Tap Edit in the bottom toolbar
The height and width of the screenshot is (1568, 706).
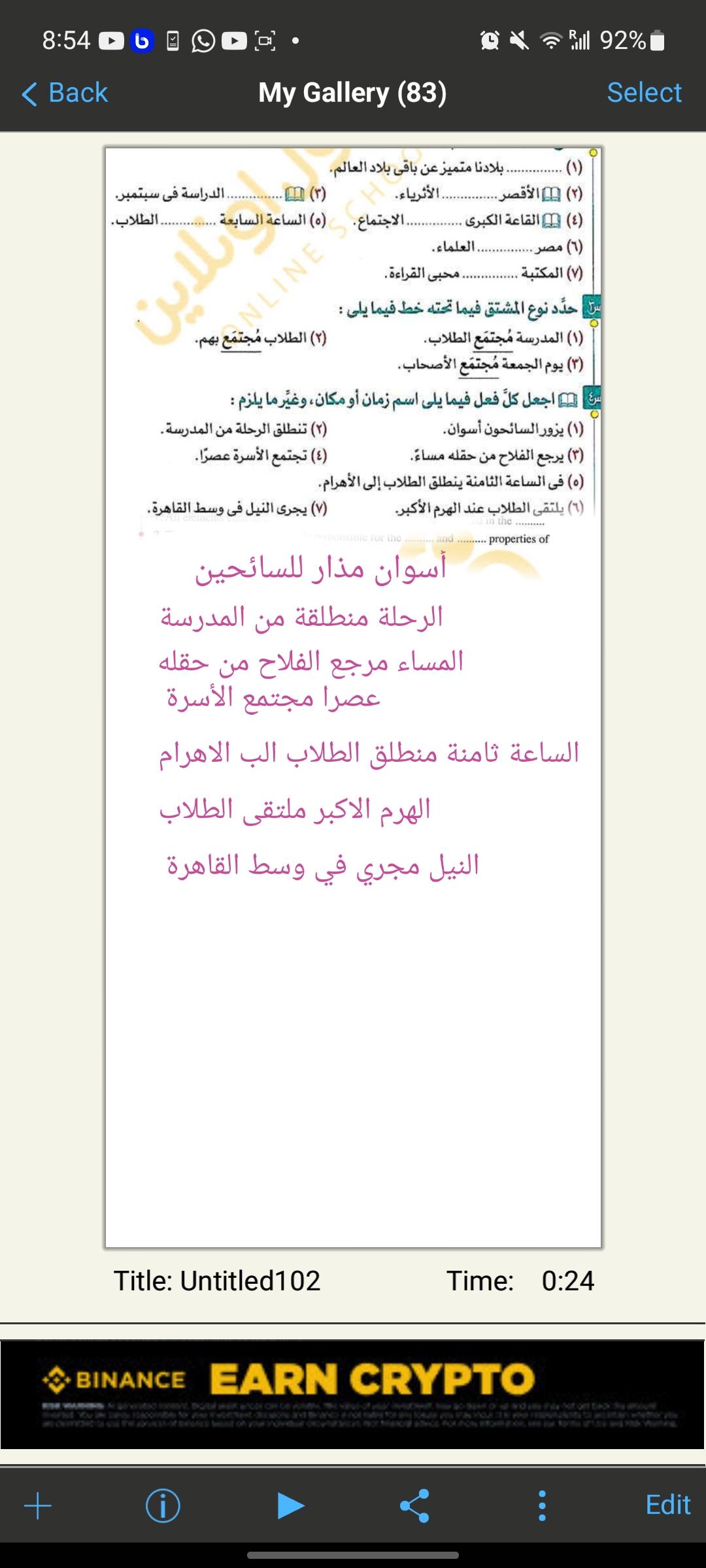[x=667, y=1505]
